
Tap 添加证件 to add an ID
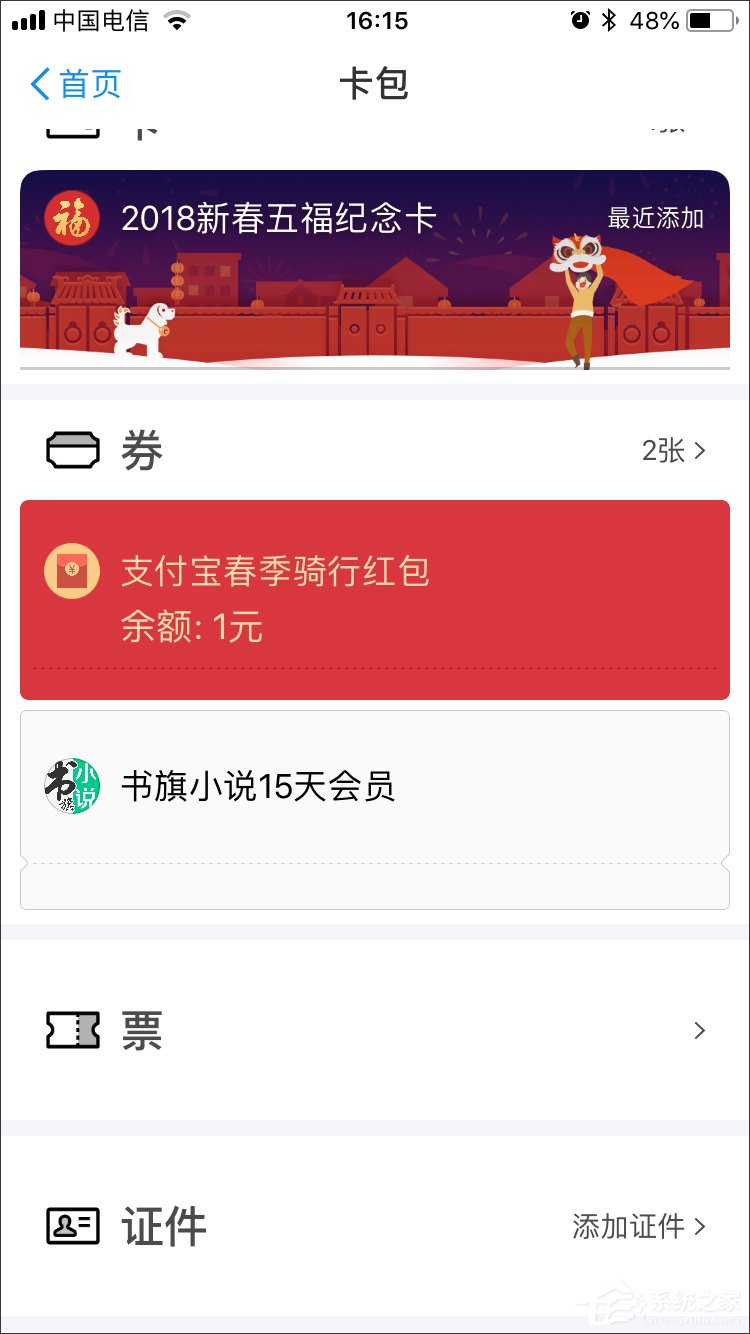pyautogui.click(x=638, y=1226)
